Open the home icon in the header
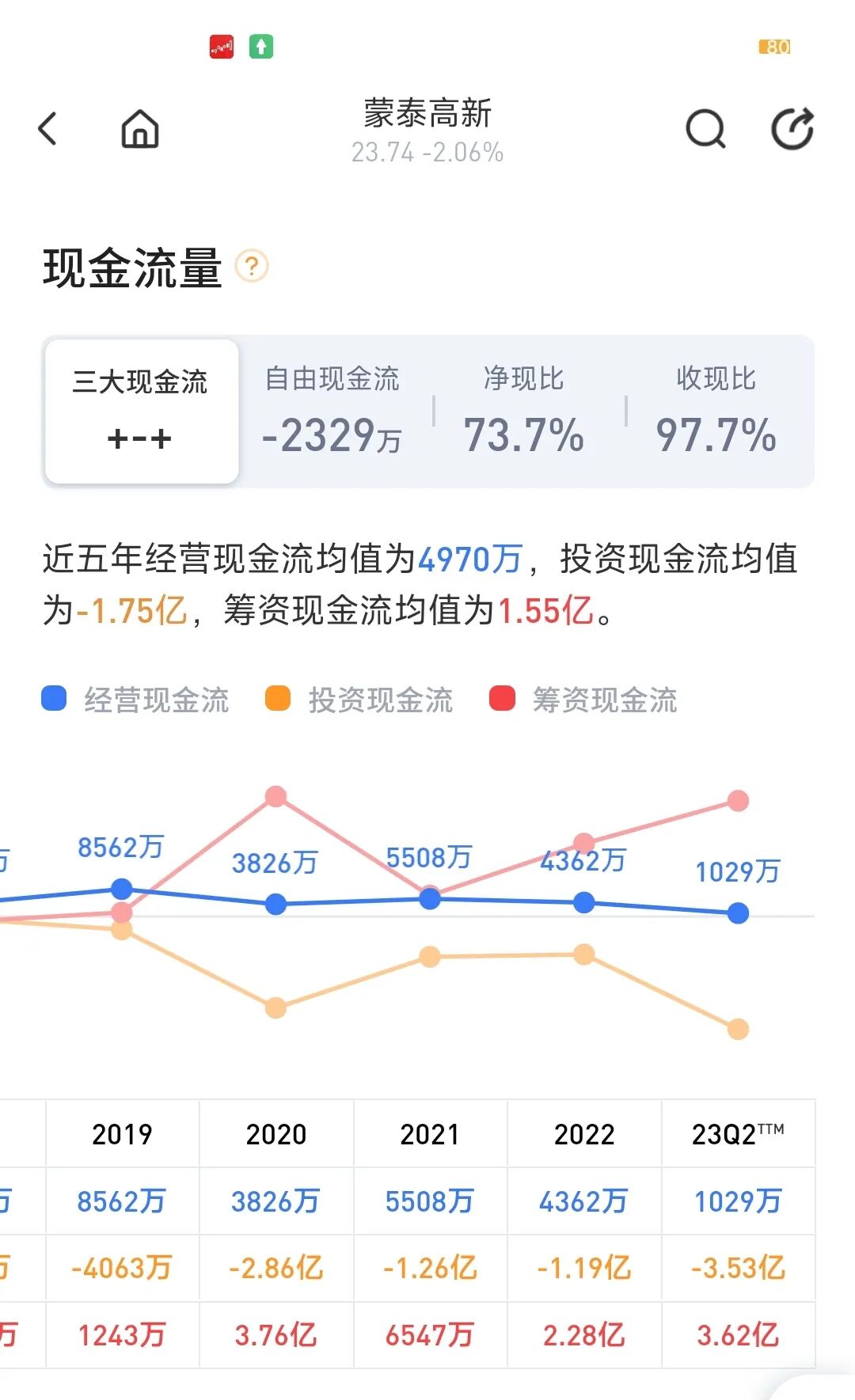The width and height of the screenshot is (855, 1400). click(140, 128)
